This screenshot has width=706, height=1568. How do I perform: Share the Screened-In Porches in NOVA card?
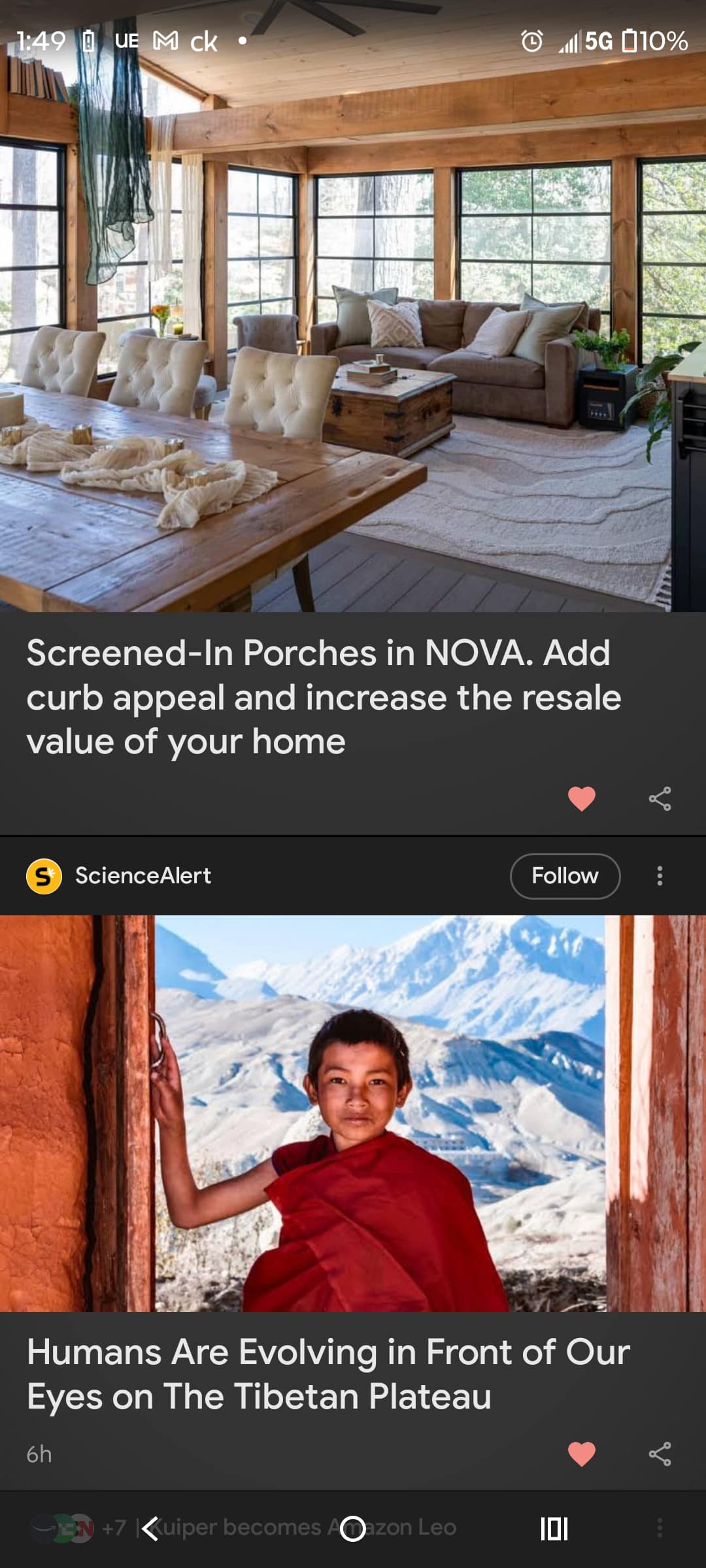[660, 798]
